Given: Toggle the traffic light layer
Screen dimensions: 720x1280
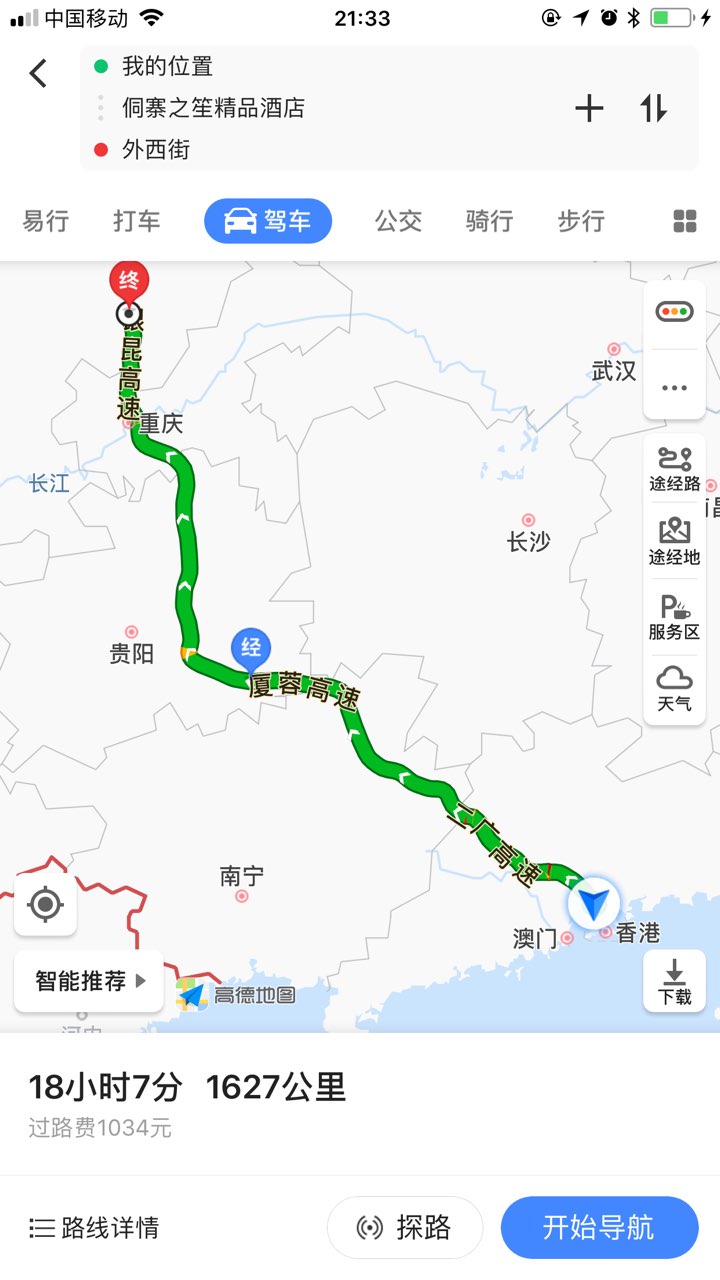Looking at the screenshot, I should coord(674,312).
